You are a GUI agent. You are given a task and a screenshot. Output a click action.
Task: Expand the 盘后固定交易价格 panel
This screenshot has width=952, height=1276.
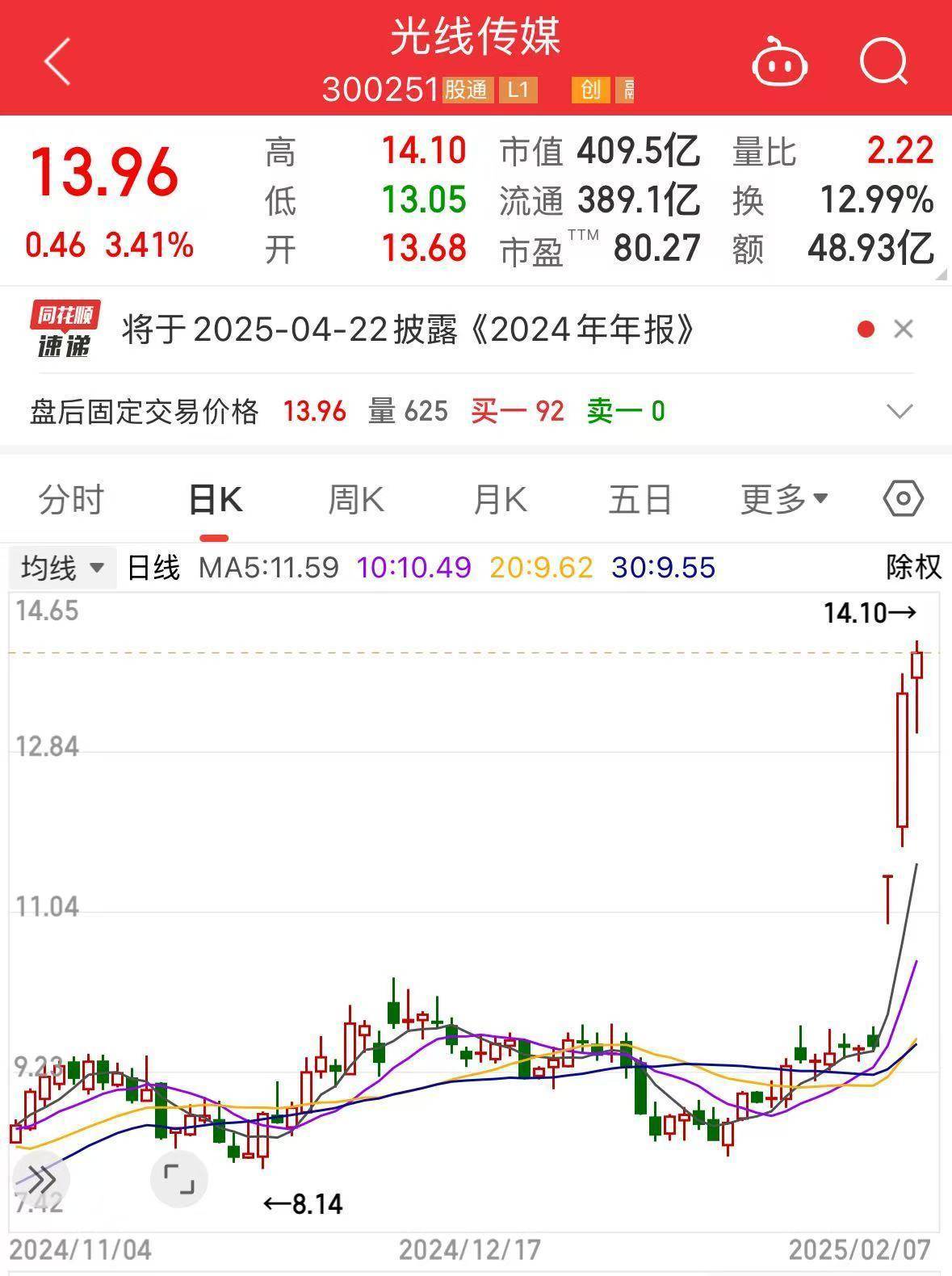tap(899, 412)
